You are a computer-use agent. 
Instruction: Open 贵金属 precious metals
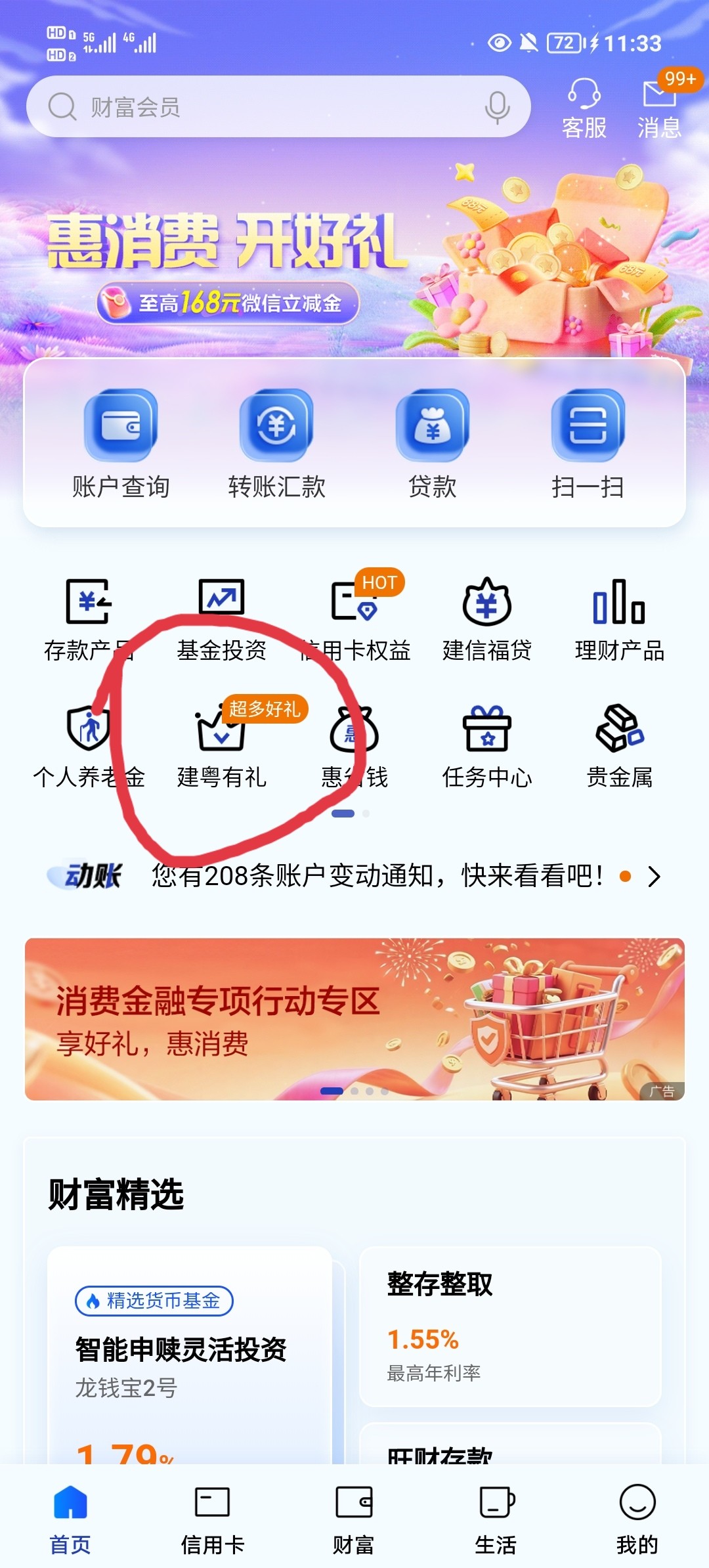pyautogui.click(x=620, y=747)
